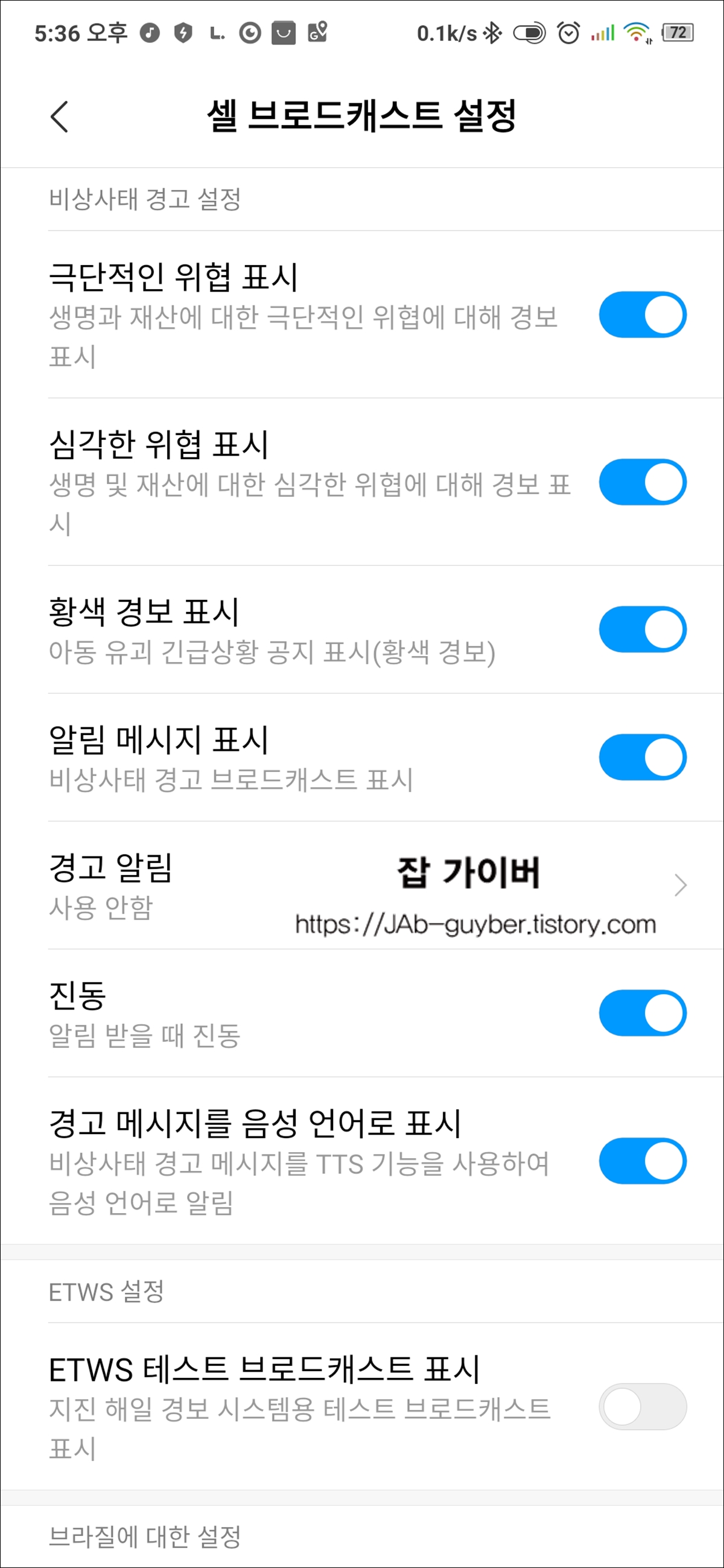Click the Bluetooth icon in the status bar
This screenshot has height=1568, width=724.
492,31
